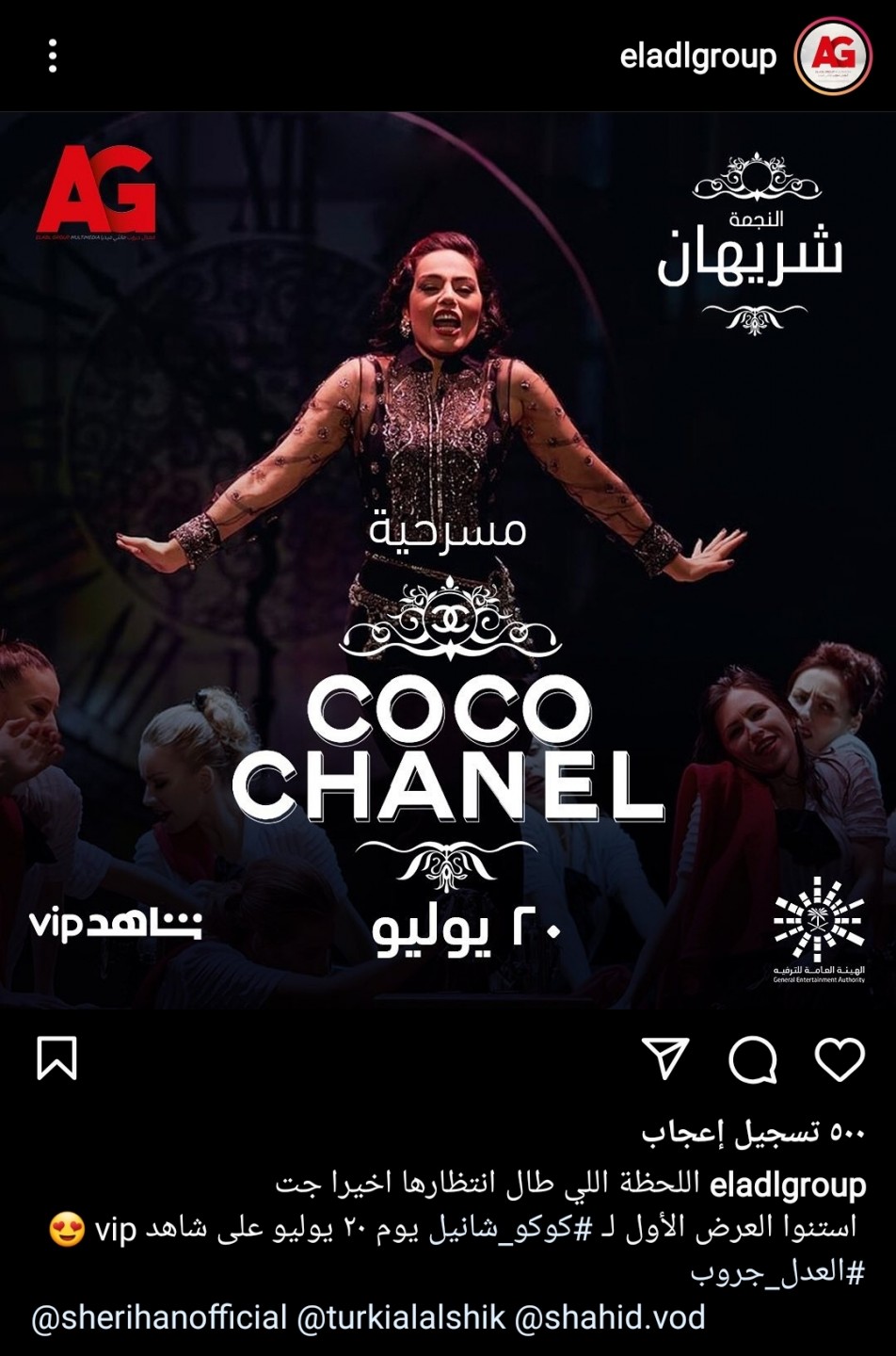
Task: Open the eladlgroup profile picture
Action: (x=835, y=56)
